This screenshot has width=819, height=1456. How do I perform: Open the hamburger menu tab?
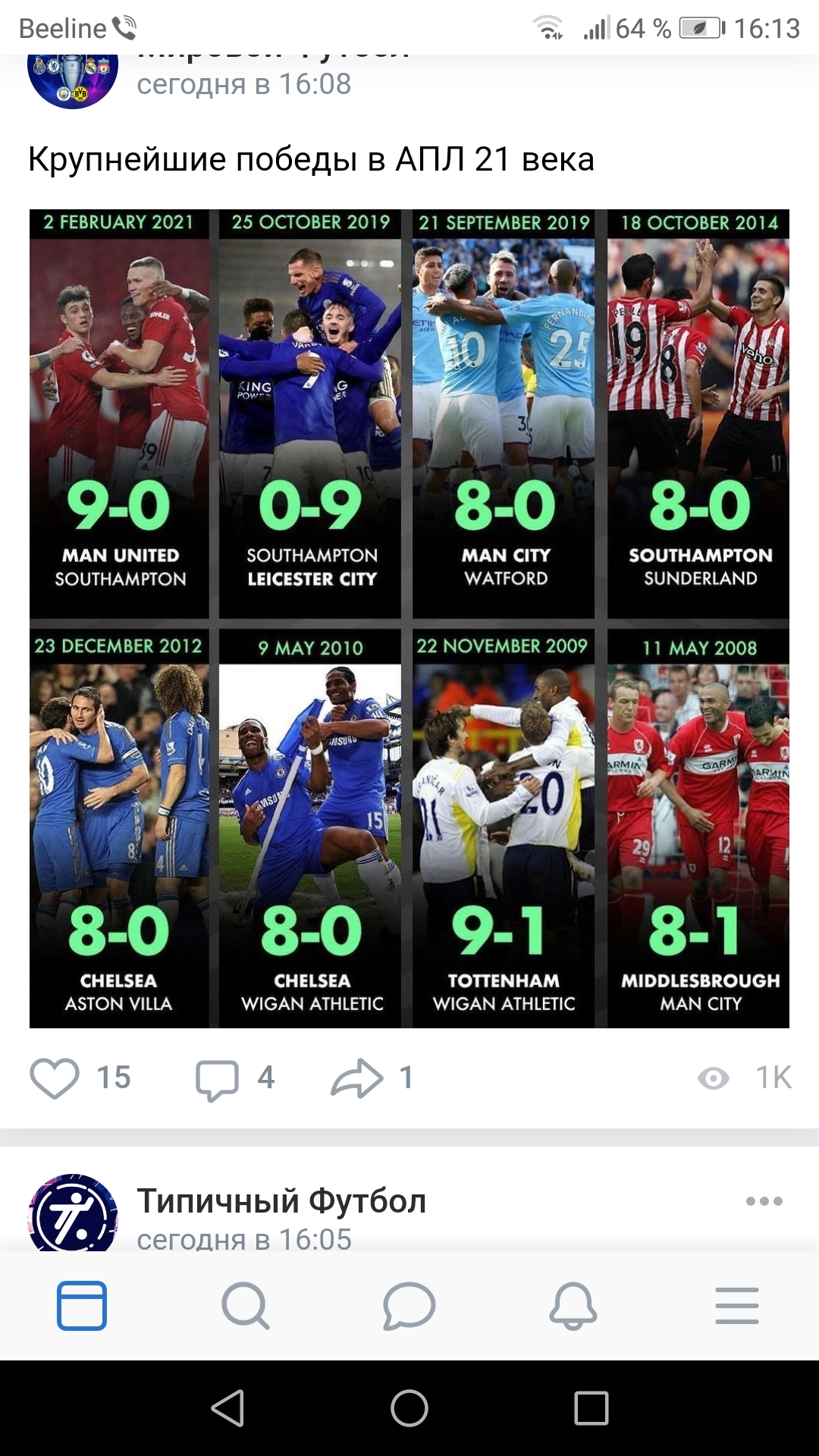click(x=736, y=1306)
